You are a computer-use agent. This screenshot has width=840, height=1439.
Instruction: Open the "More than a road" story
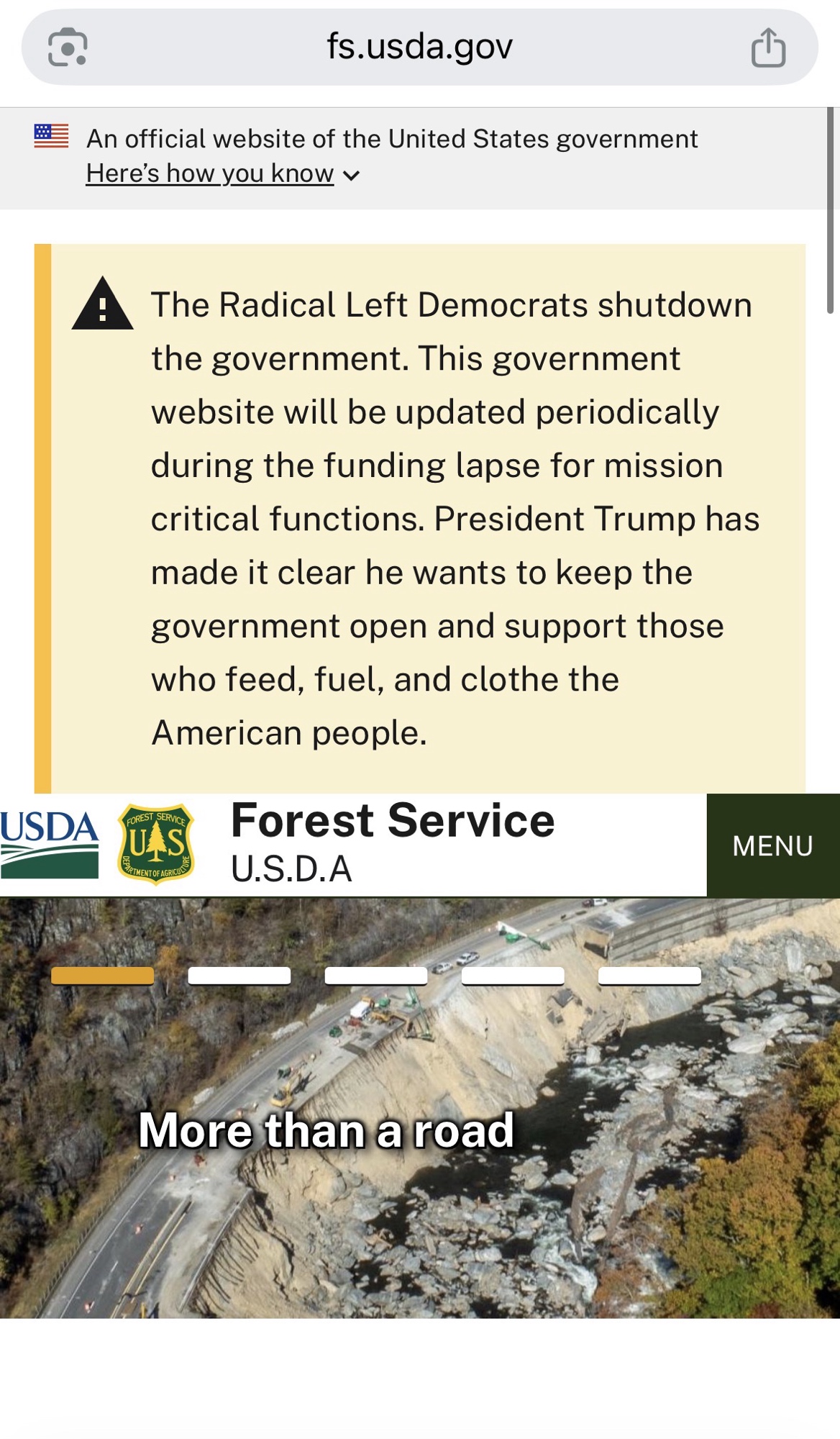click(327, 1130)
